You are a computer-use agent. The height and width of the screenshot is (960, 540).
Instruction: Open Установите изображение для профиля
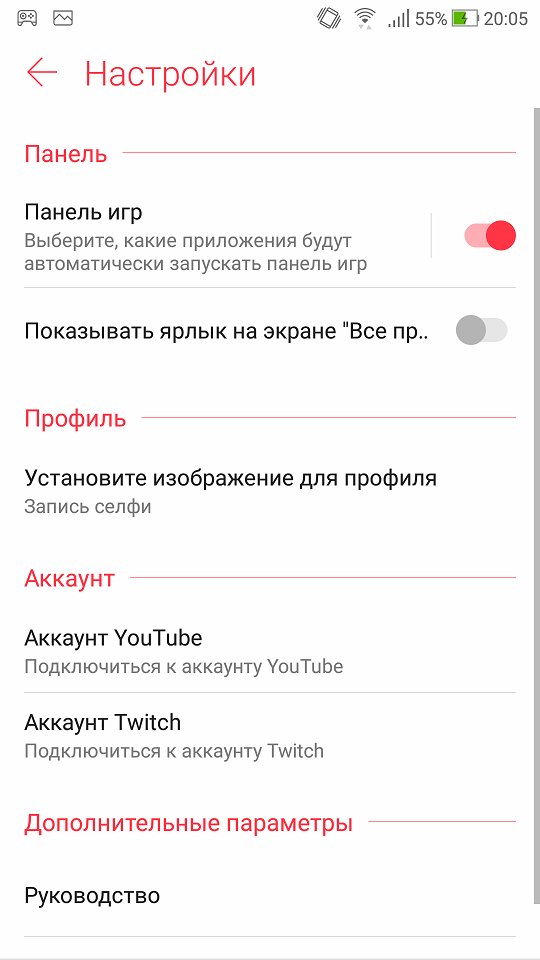[x=270, y=491]
